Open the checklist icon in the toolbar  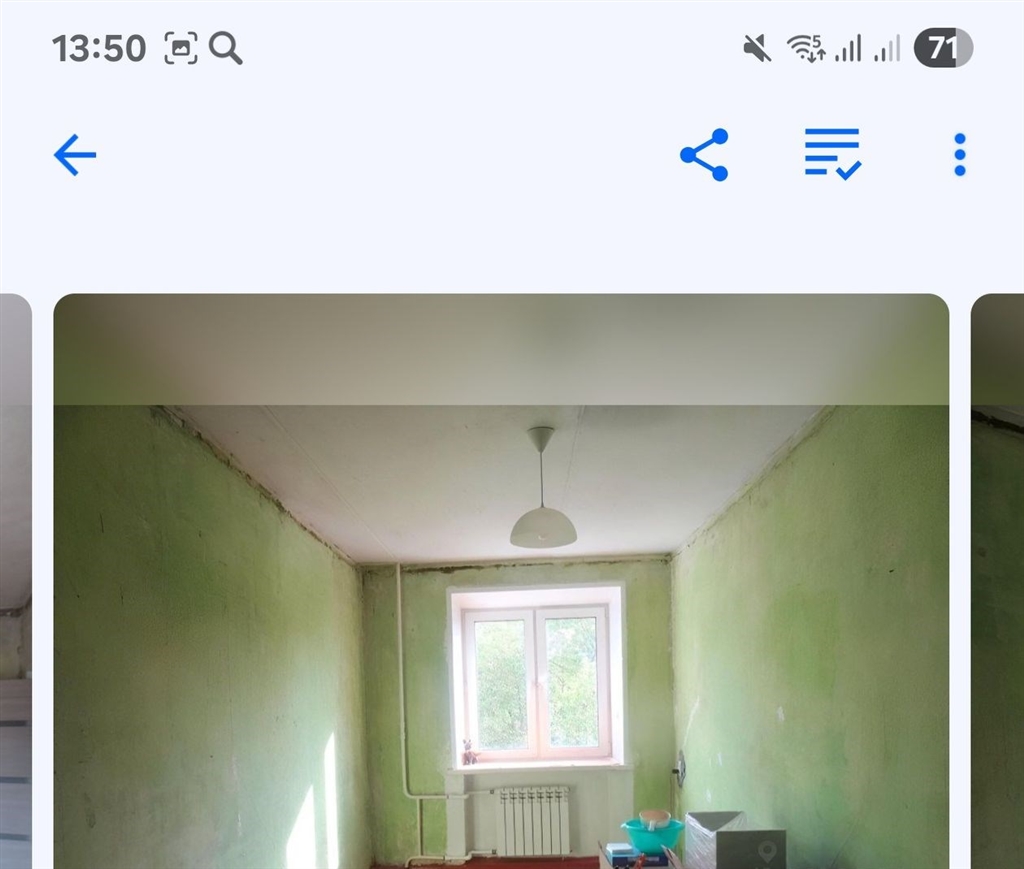point(832,154)
